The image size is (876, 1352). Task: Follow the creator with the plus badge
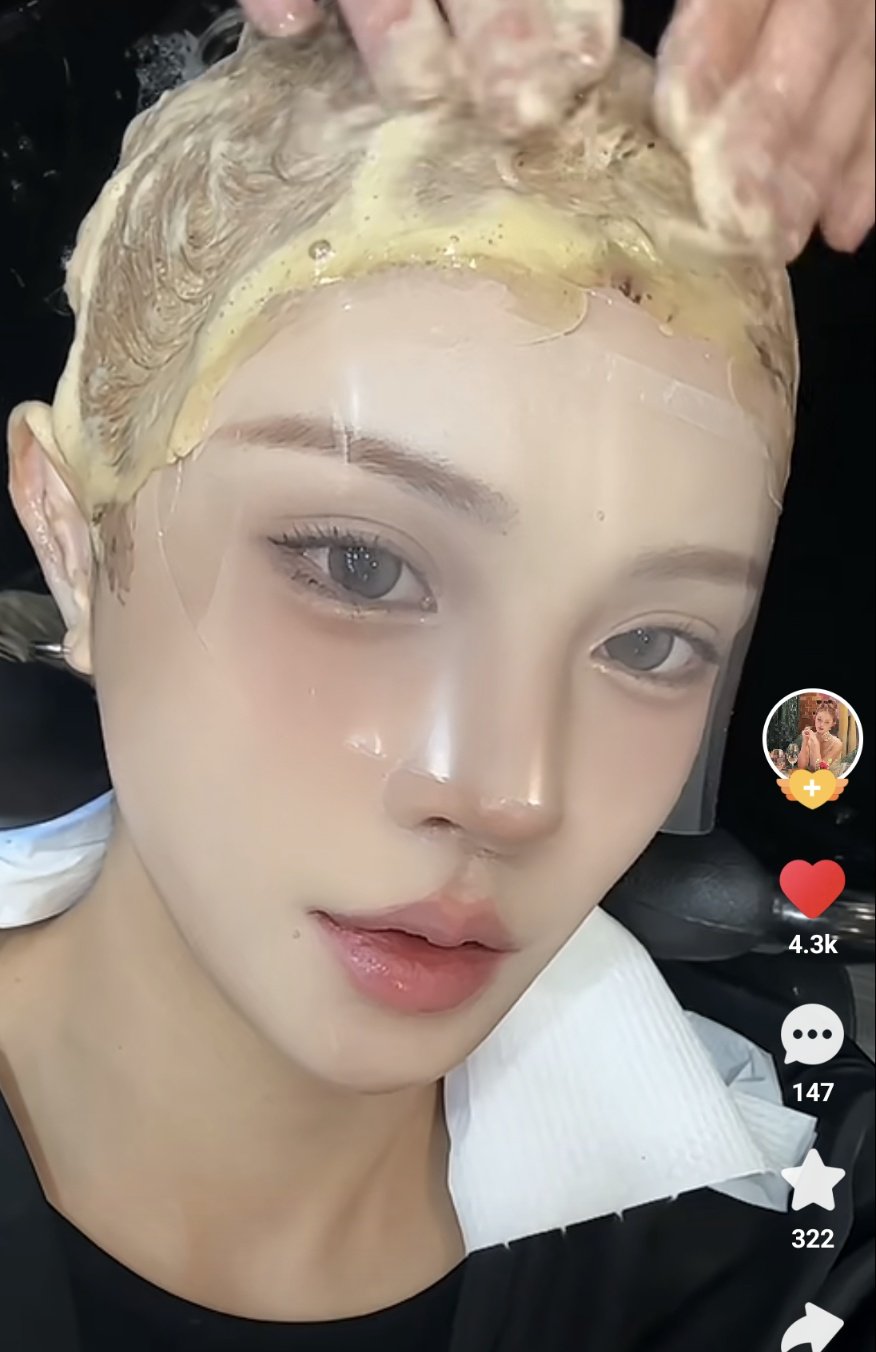[812, 789]
